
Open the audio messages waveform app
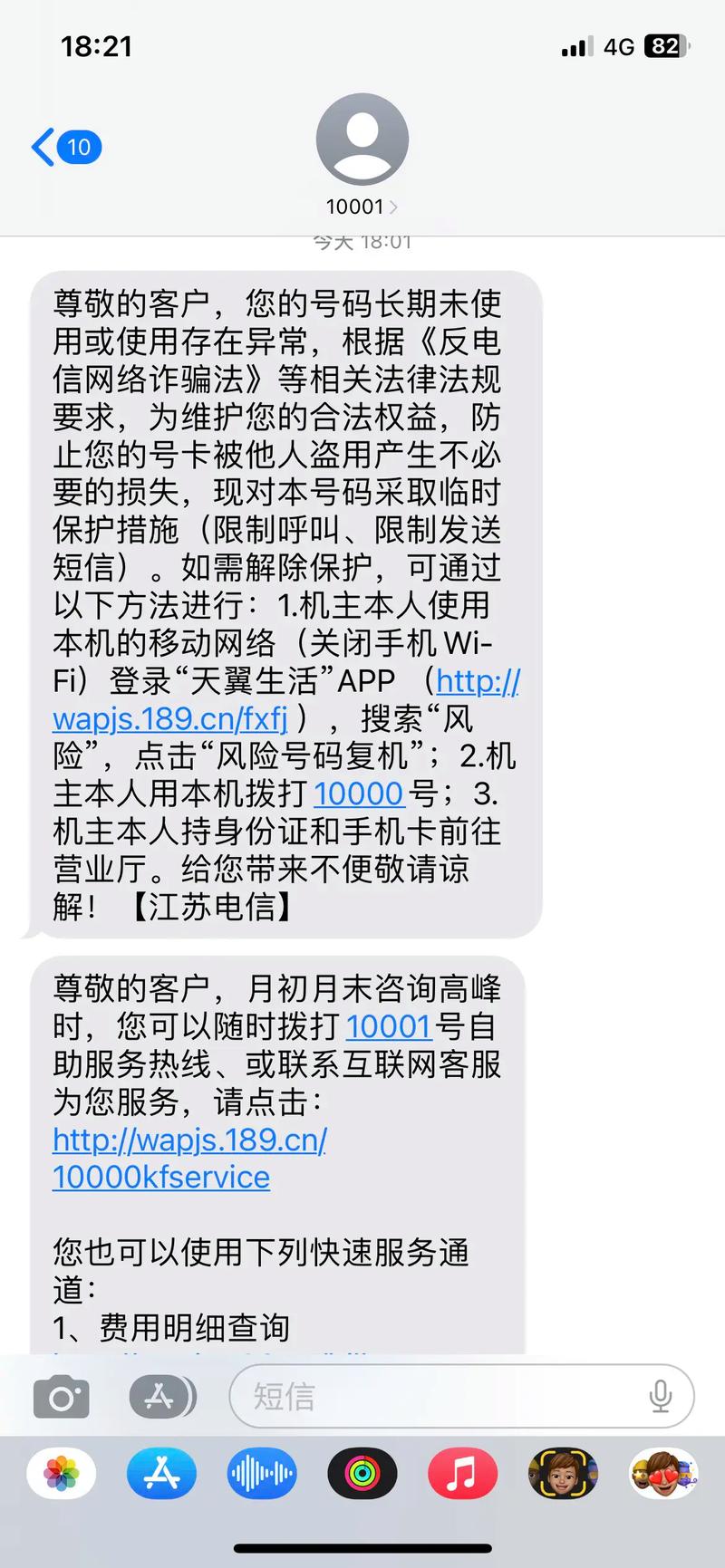click(x=262, y=1474)
